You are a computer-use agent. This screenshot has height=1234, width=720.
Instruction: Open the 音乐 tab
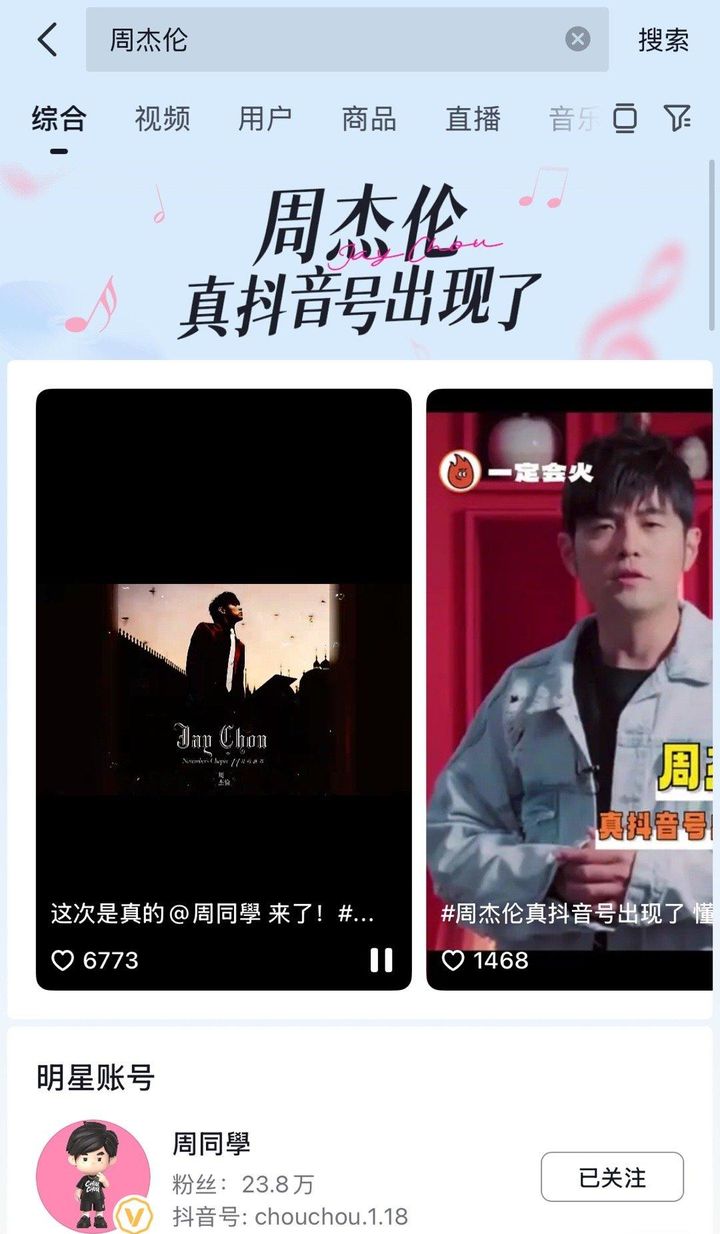point(573,119)
